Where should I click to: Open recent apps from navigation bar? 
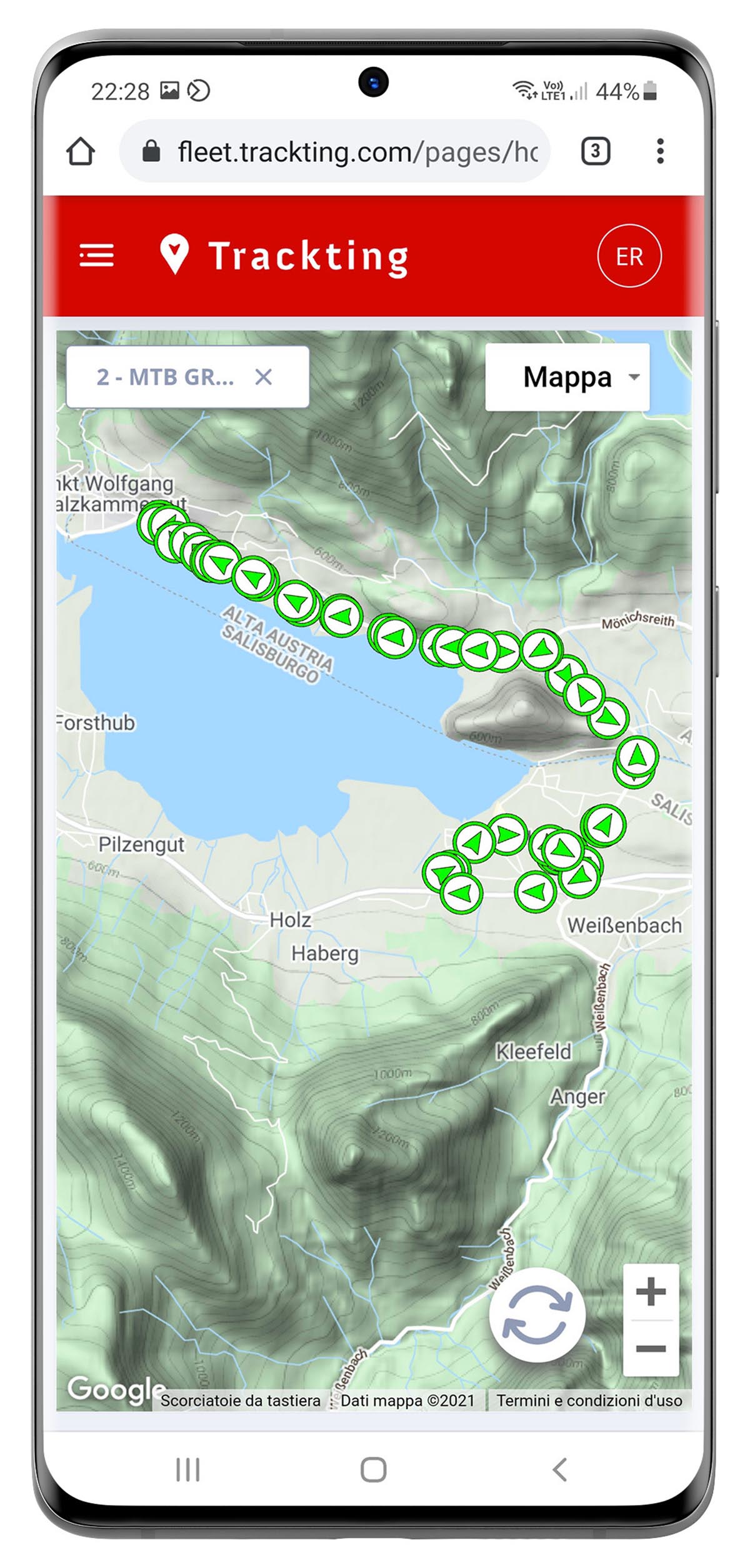click(187, 1470)
